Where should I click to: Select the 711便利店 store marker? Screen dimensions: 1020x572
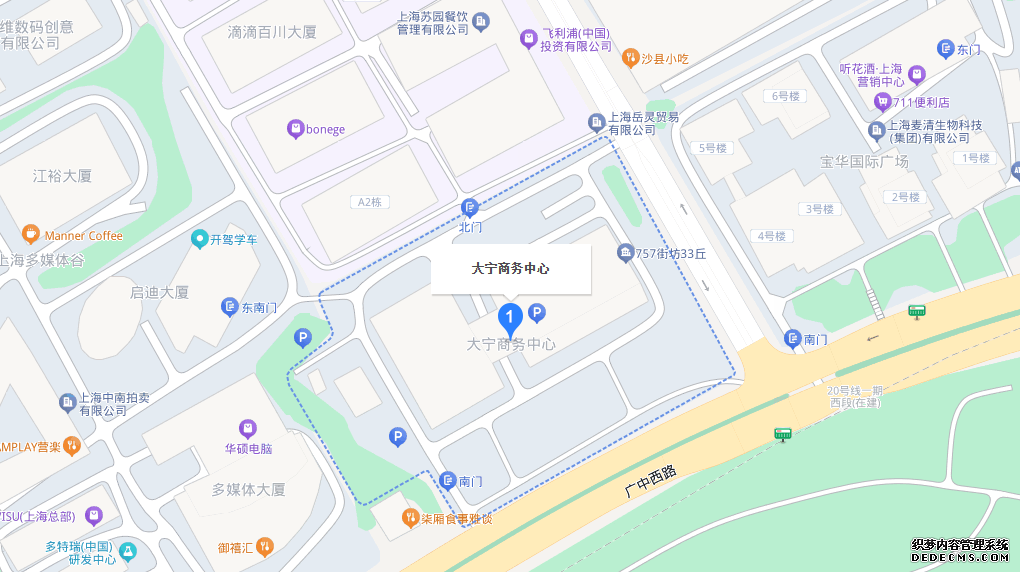[883, 102]
